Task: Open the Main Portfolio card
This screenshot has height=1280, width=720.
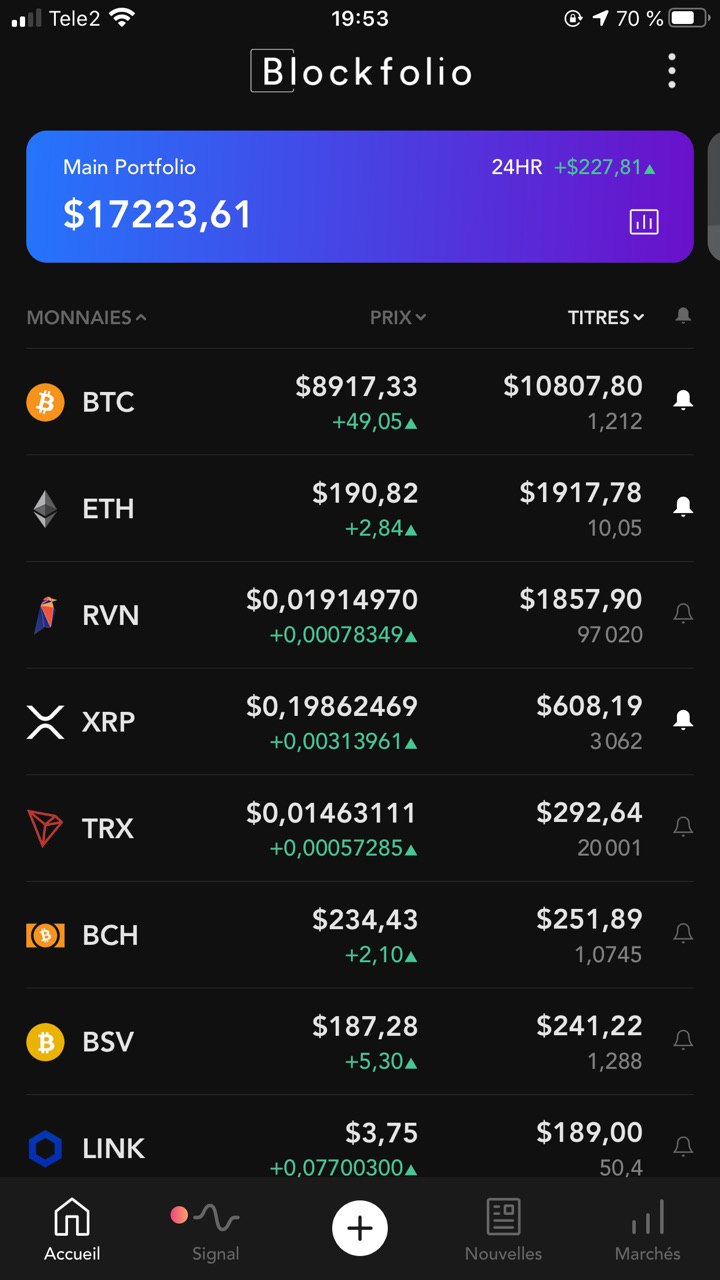Action: [360, 197]
